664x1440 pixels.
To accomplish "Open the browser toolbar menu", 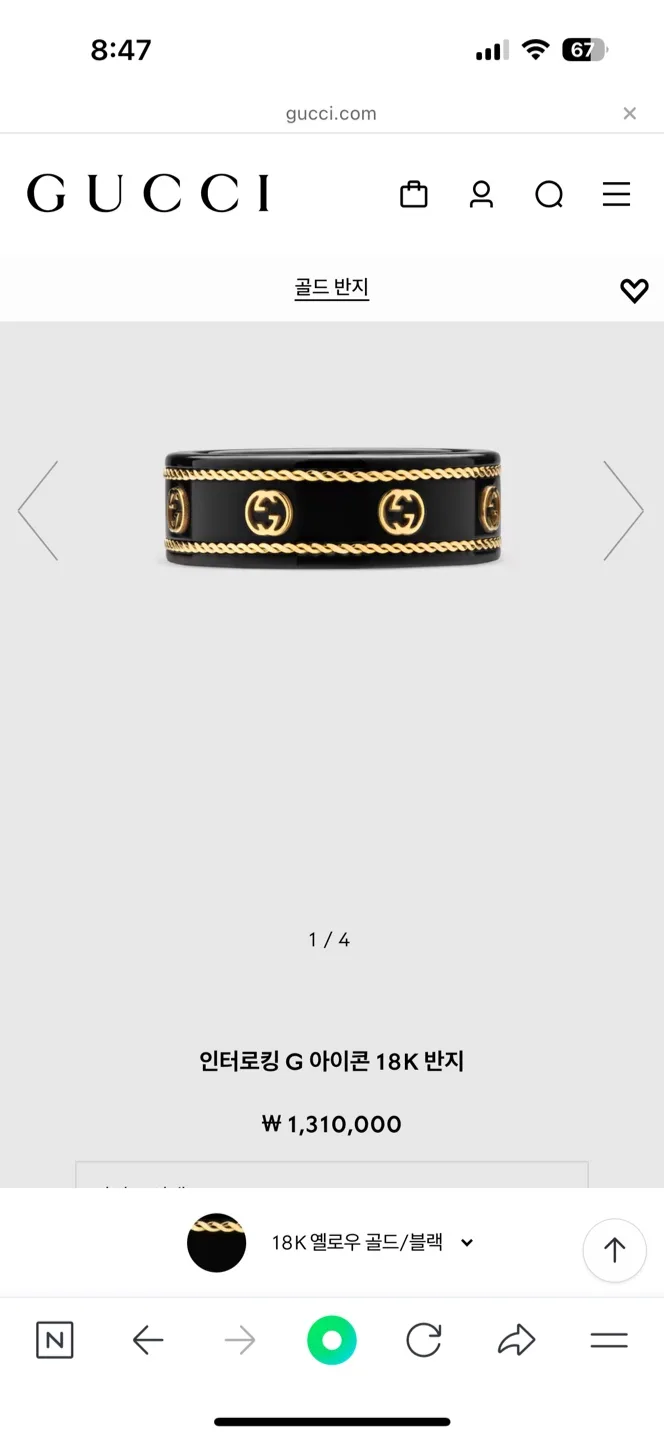I will (x=608, y=1340).
